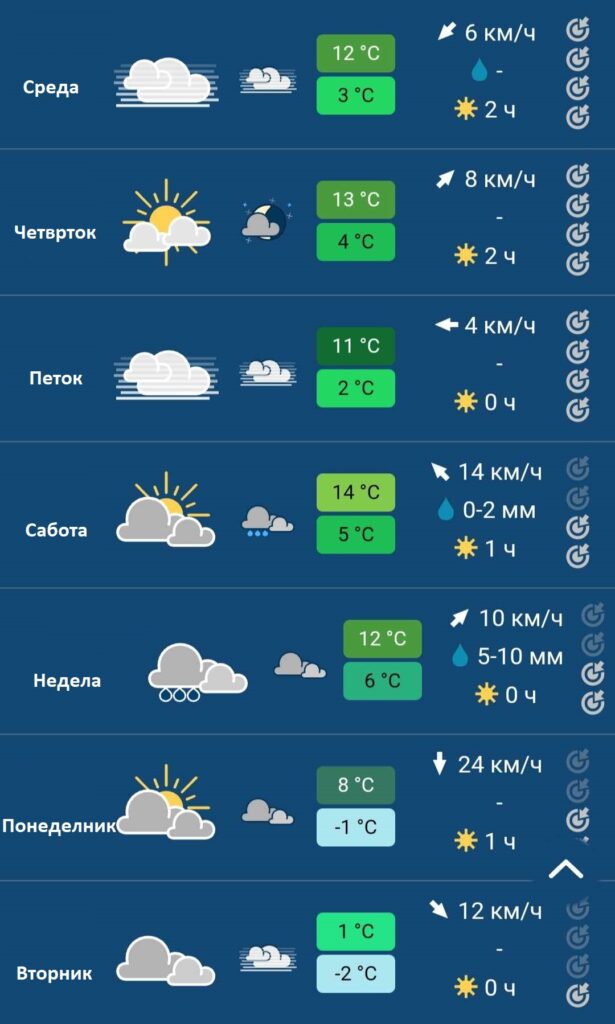Screen dimensions: 615x1024
Task: Open the Петок forecast details
Action: [308, 368]
